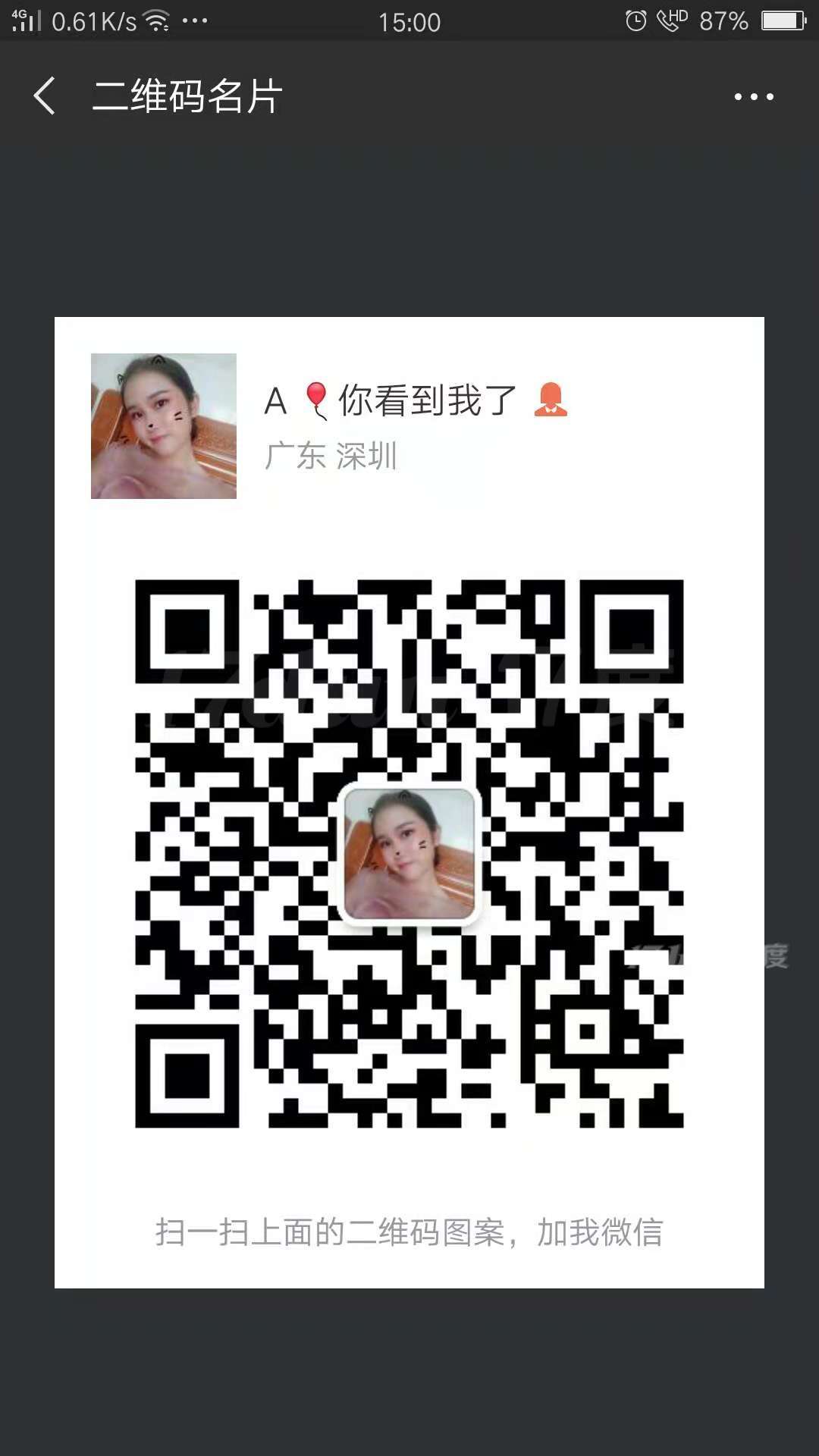Open the three-dot overflow menu
This screenshot has height=1456, width=819.
point(753,97)
